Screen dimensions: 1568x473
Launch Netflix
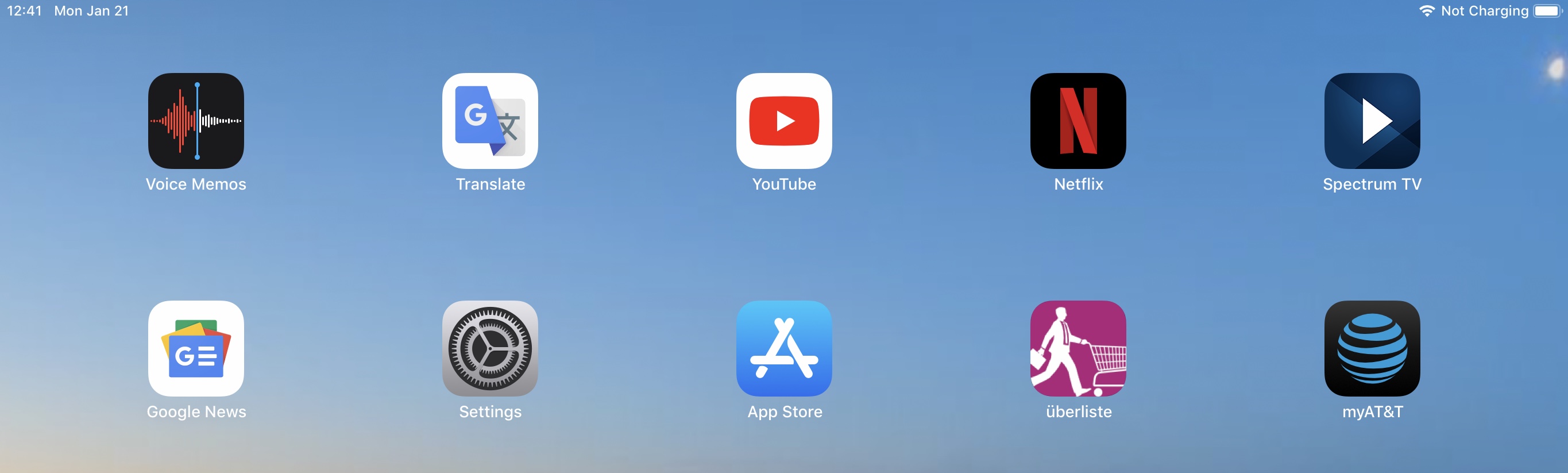coord(1078,121)
